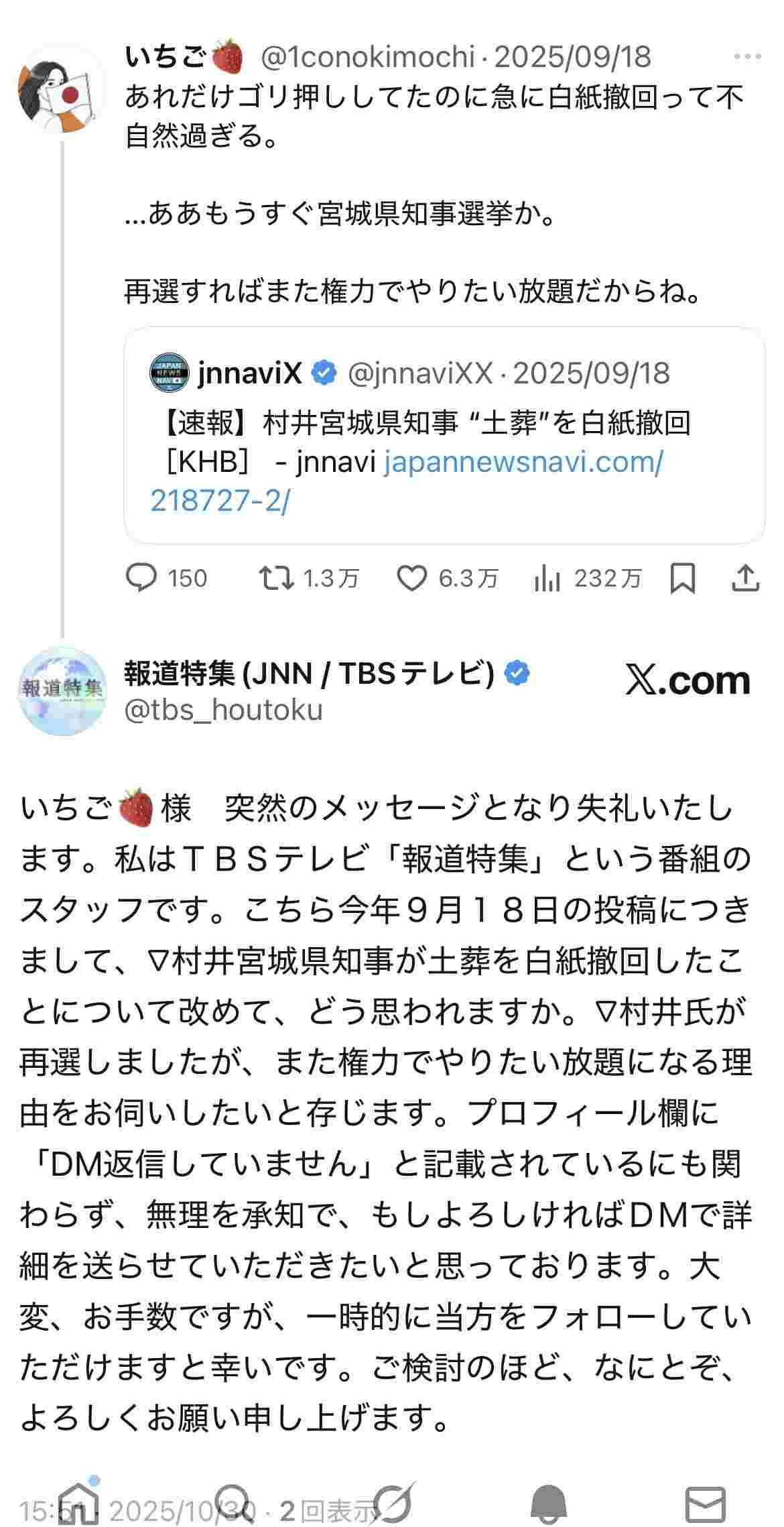Screen dimensions: 784x1527
Task: Open overflow menu on いちご's post
Action: coord(746,57)
